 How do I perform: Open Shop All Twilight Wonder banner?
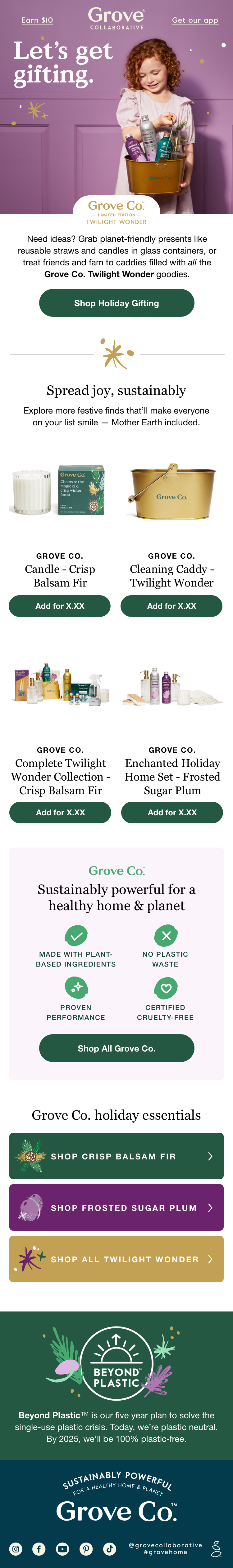pos(116,1260)
